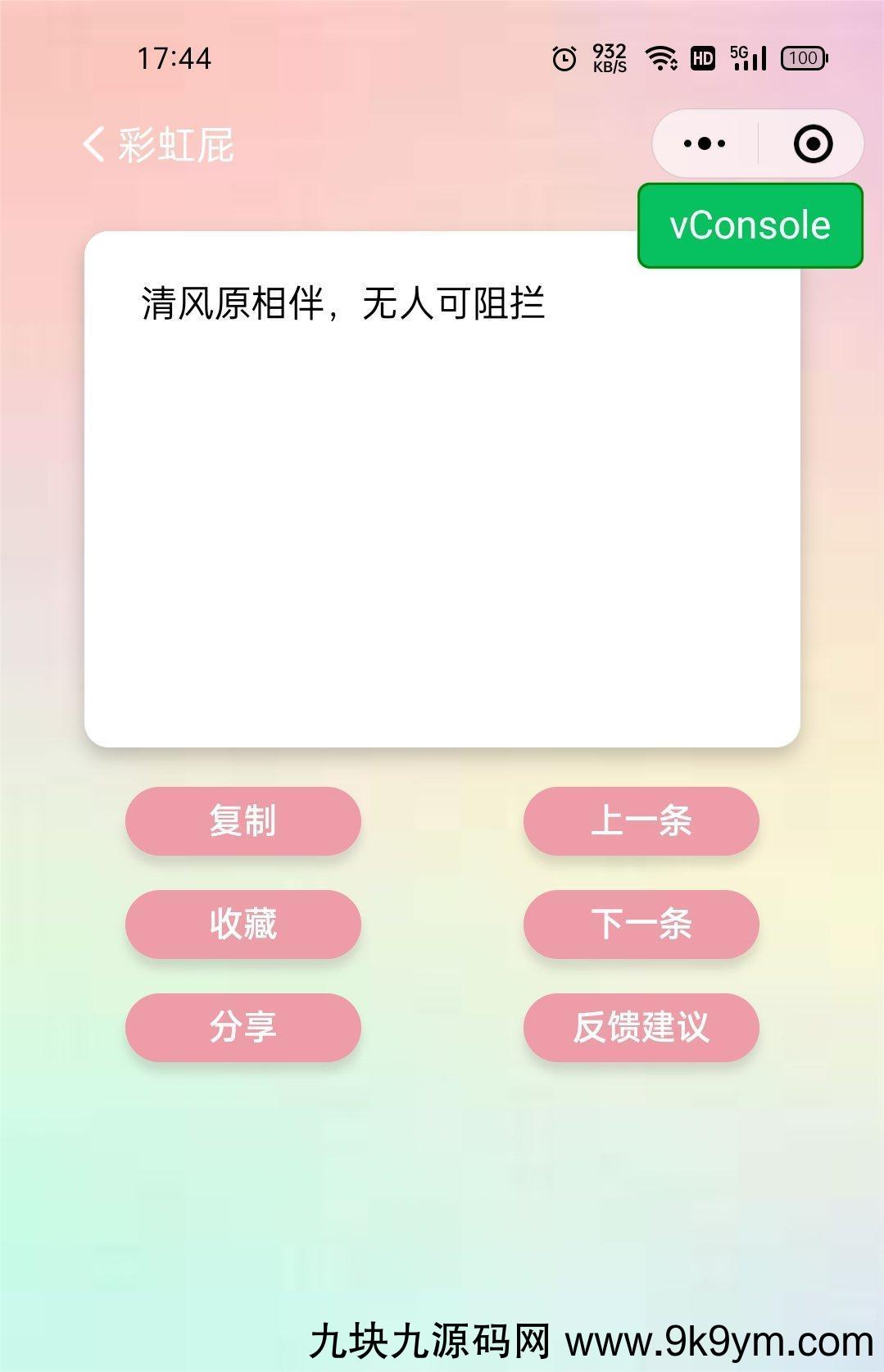
Task: Share this quote via 分享
Action: point(243,1027)
